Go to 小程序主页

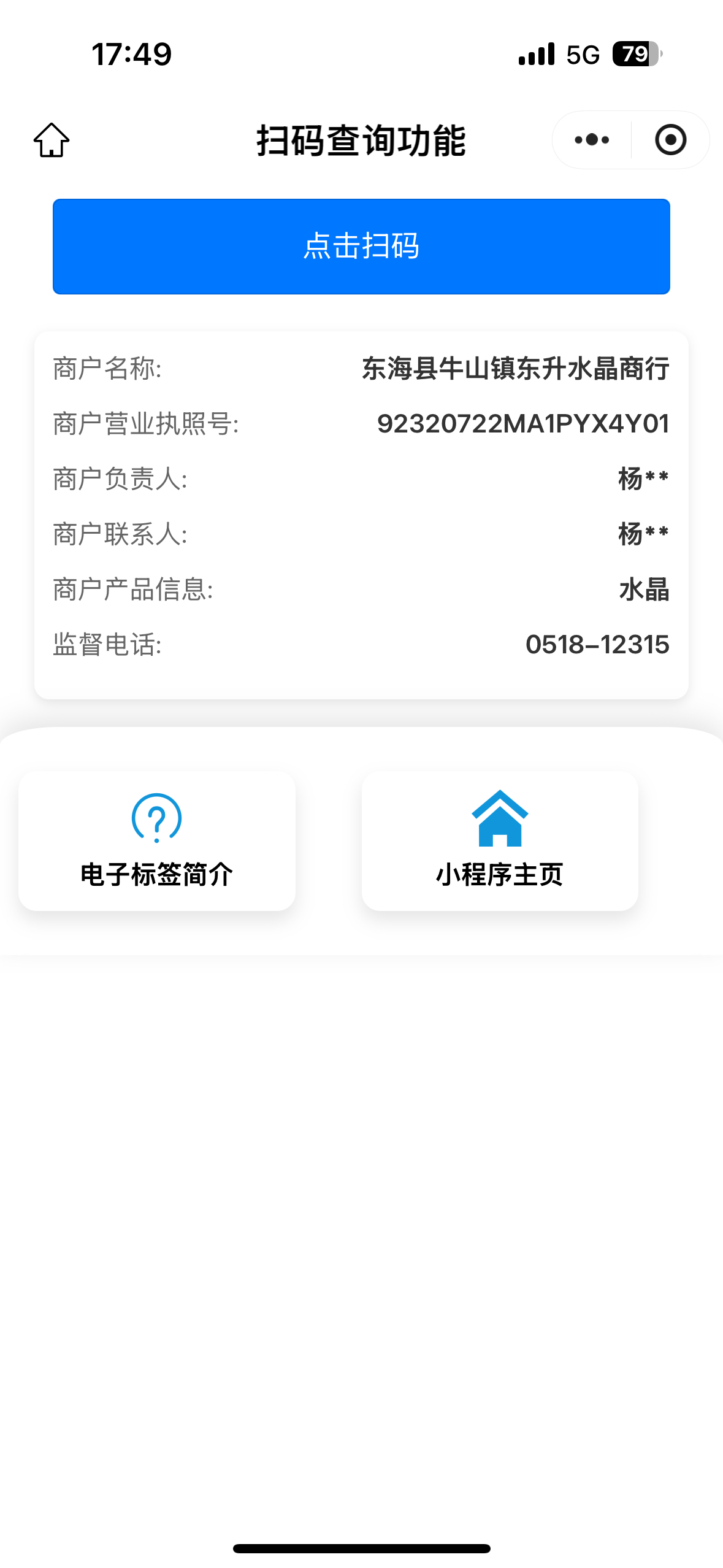pos(500,841)
